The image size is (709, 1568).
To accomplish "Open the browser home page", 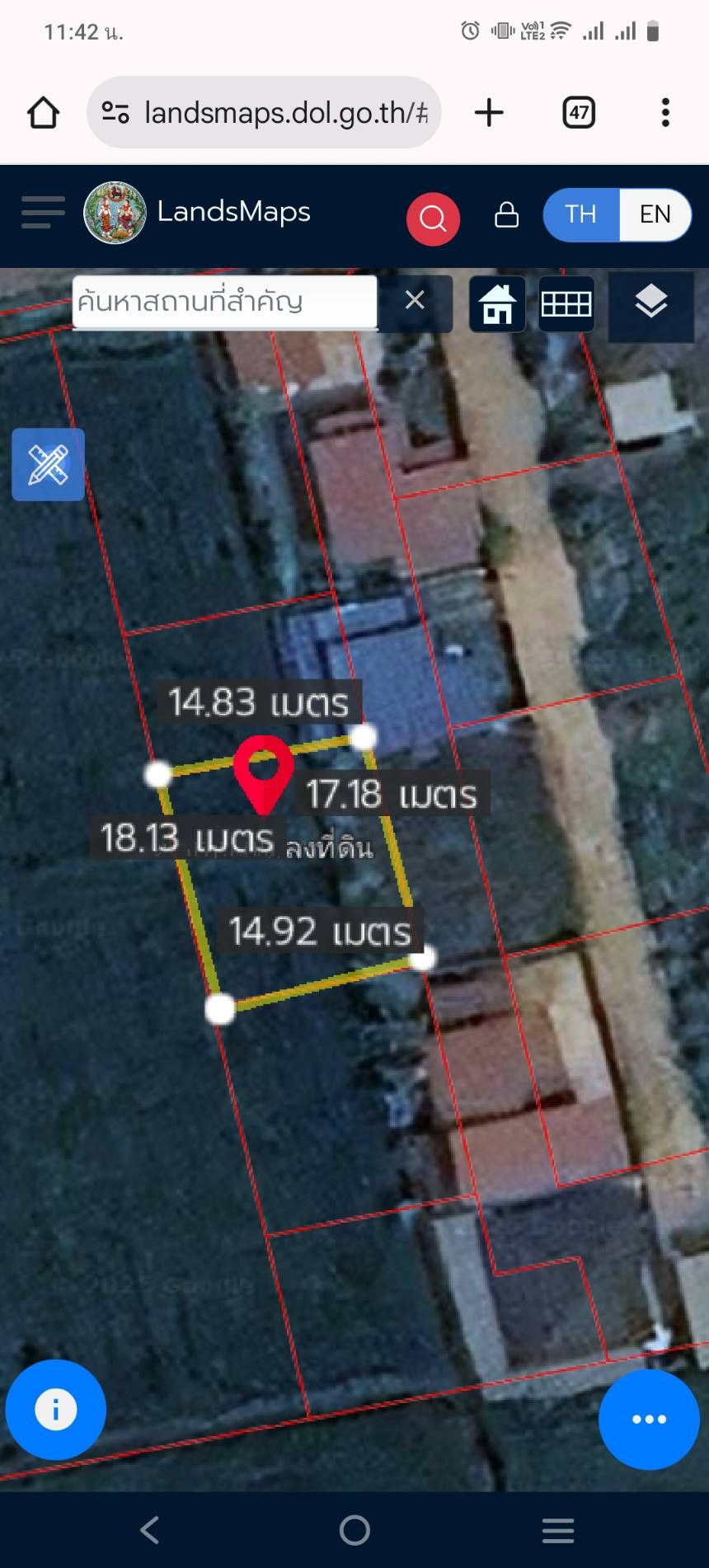I will 43,113.
